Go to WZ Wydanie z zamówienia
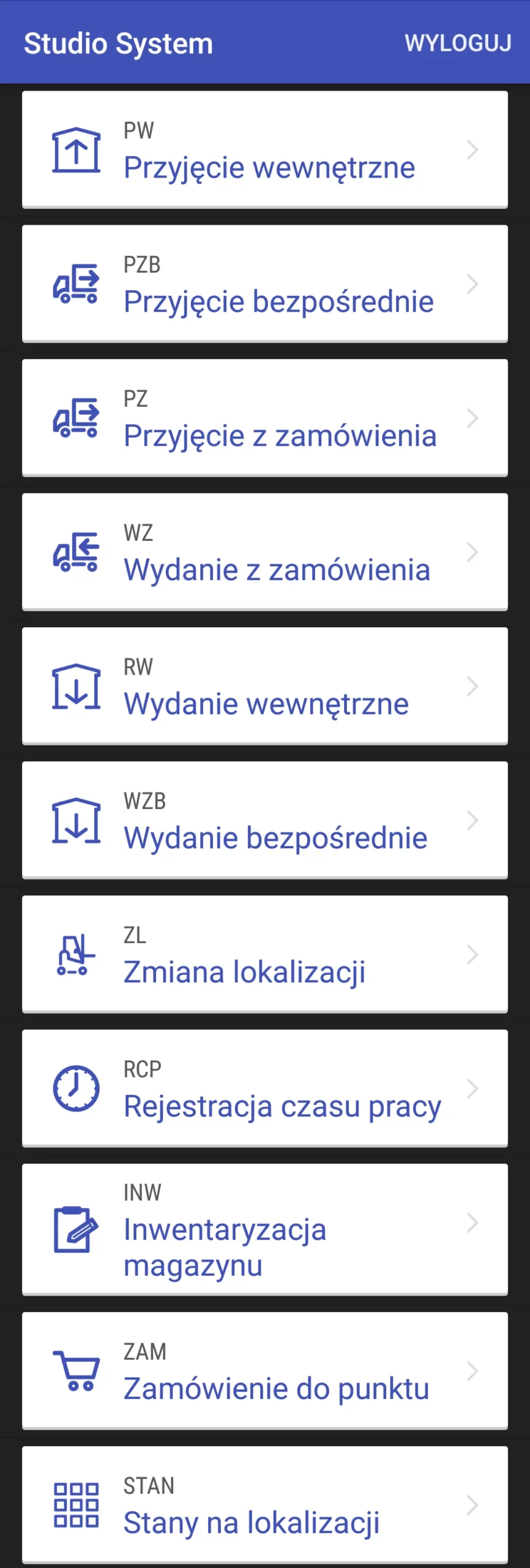 coord(264,552)
